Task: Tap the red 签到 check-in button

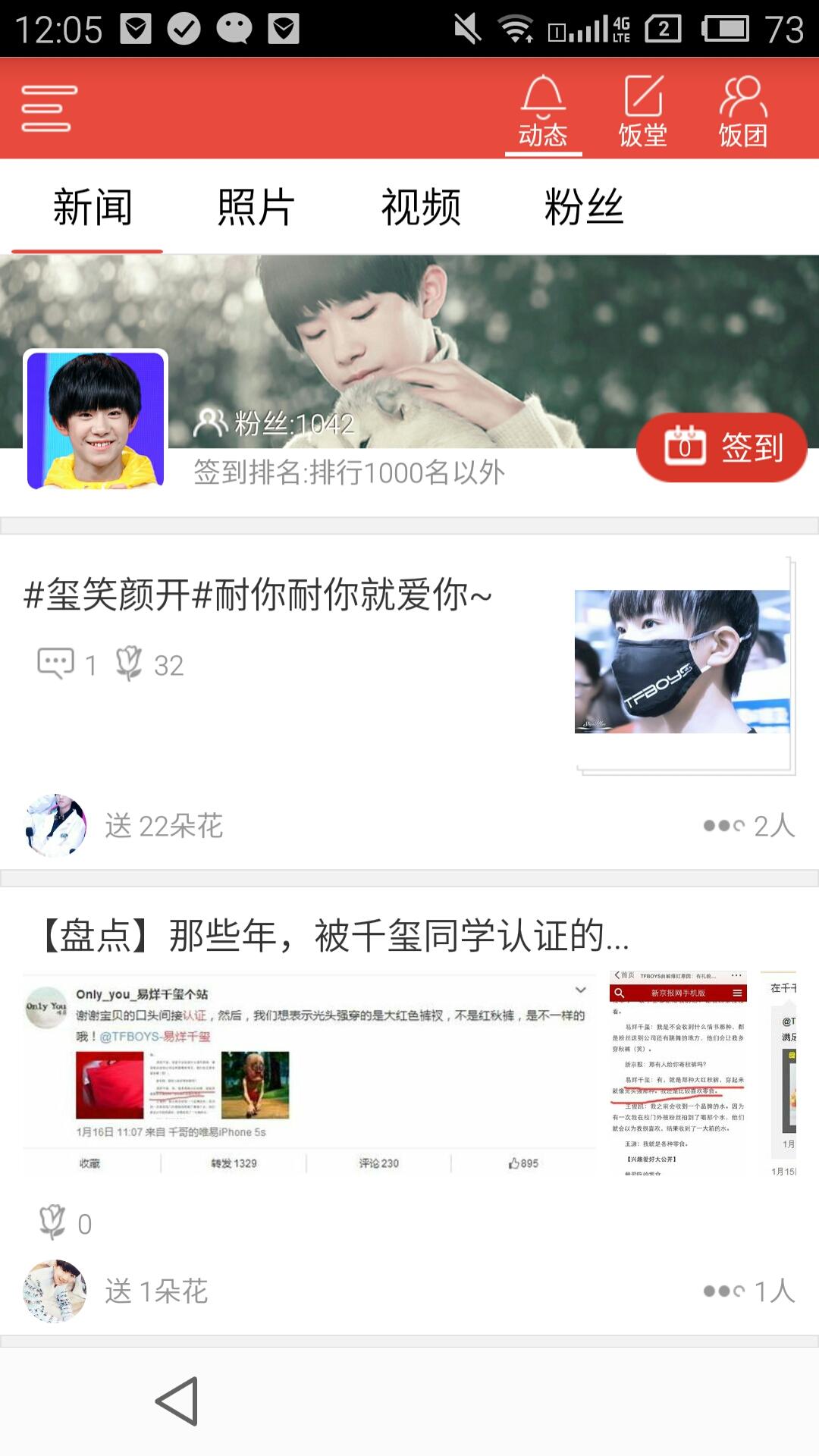Action: pos(721,447)
